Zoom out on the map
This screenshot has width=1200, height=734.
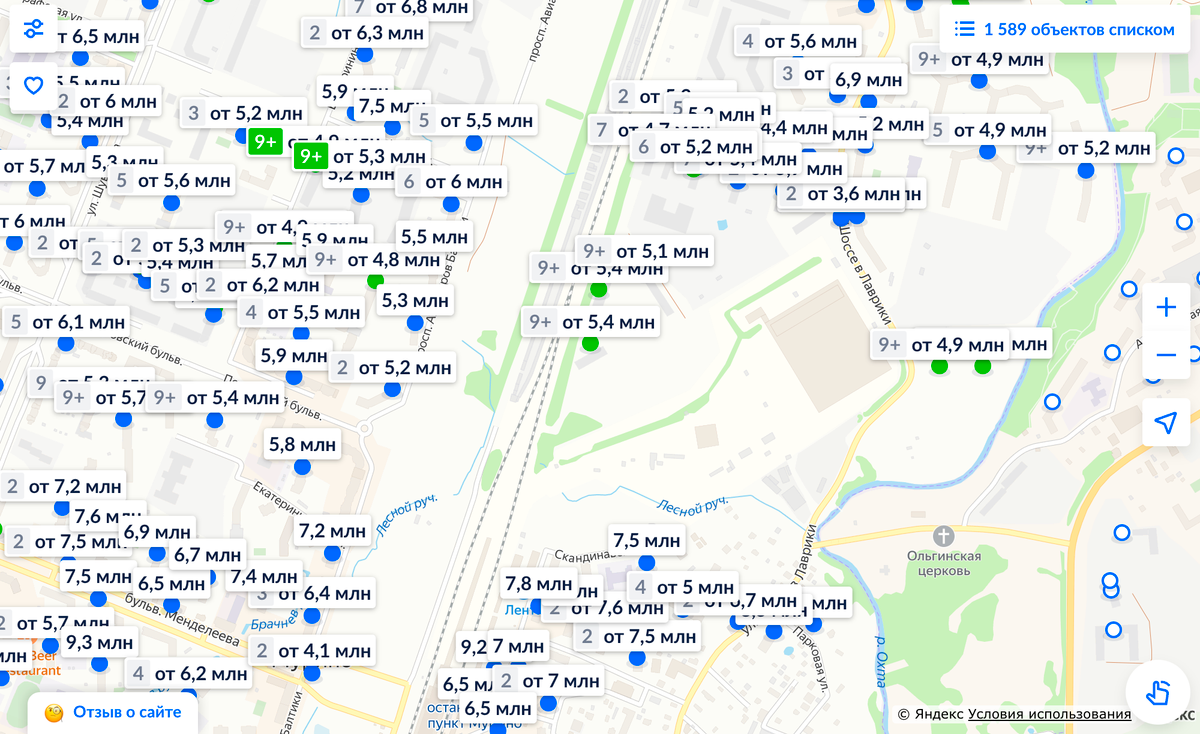tap(1166, 355)
